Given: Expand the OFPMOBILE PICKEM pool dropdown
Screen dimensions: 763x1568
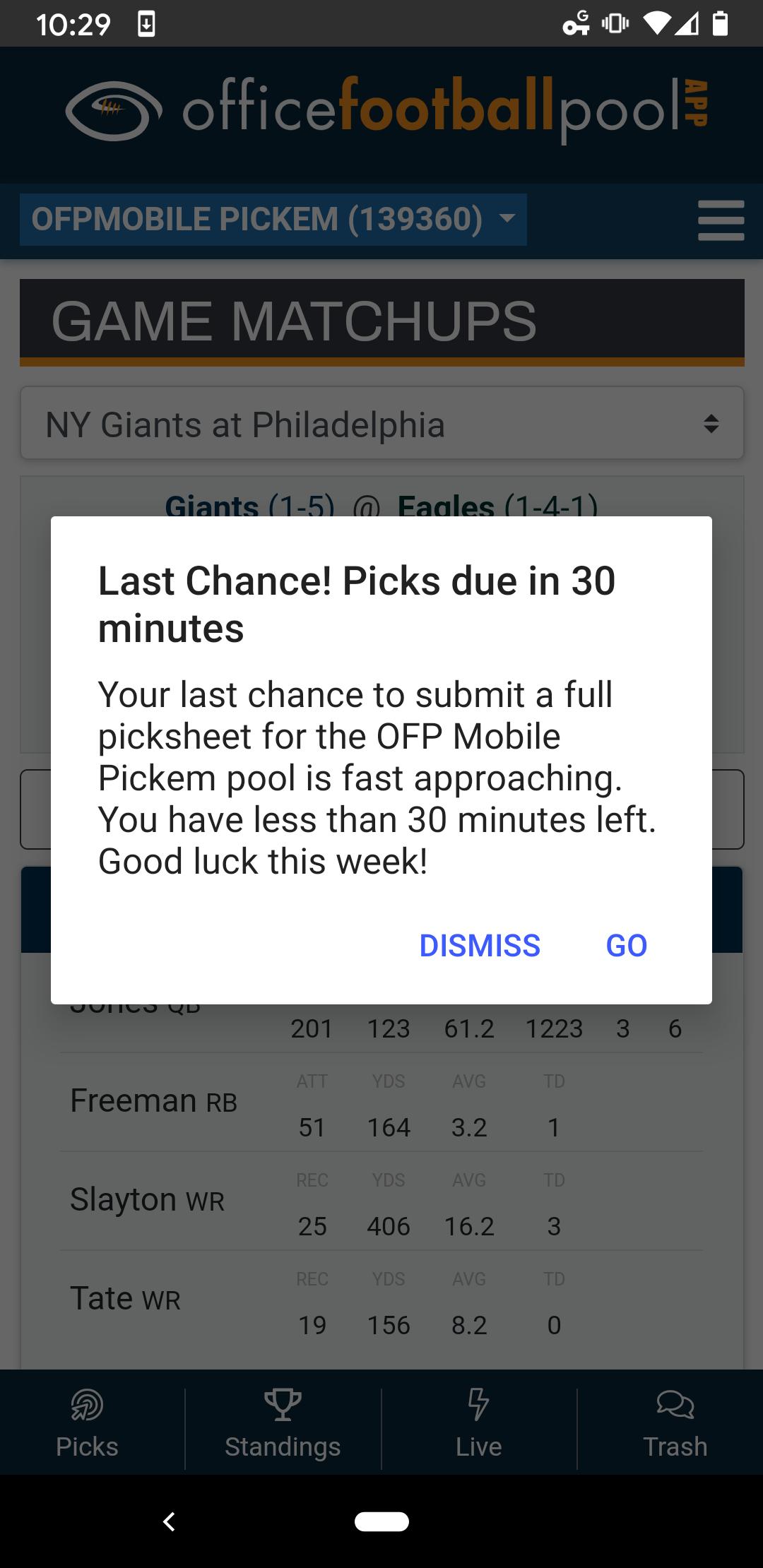Looking at the screenshot, I should click(273, 220).
